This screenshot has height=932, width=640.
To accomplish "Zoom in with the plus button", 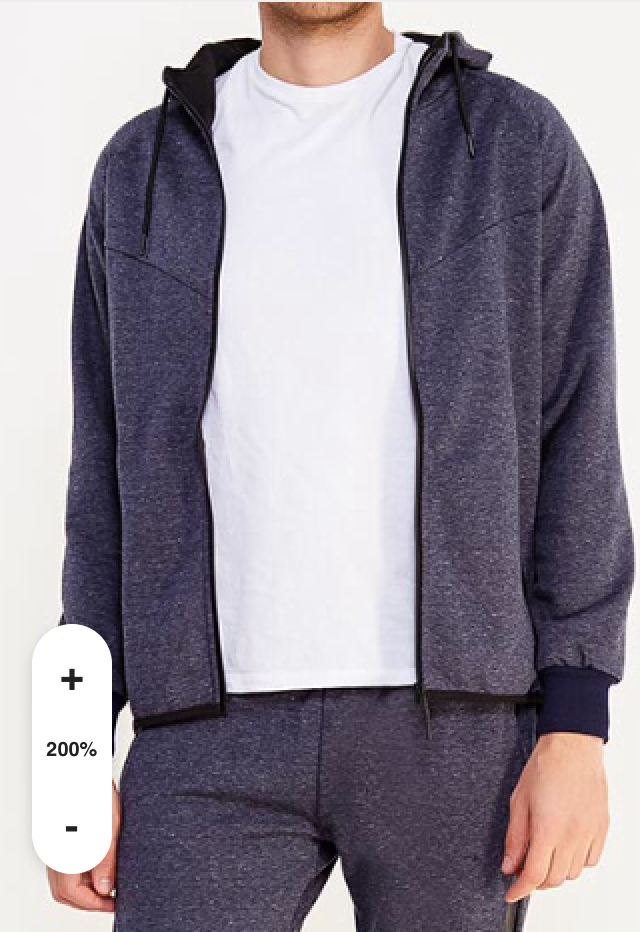I will [x=71, y=680].
